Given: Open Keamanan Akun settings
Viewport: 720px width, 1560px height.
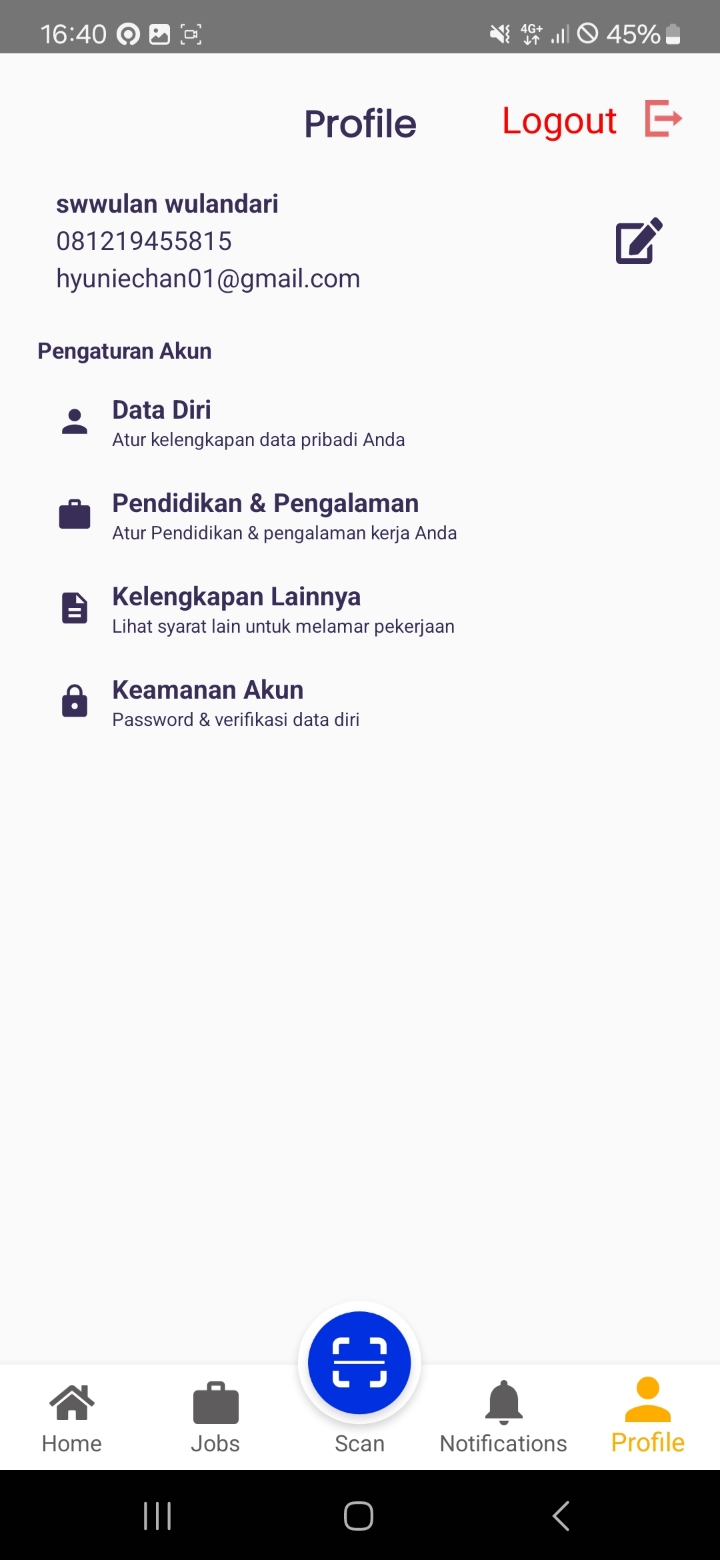Looking at the screenshot, I should [x=360, y=703].
